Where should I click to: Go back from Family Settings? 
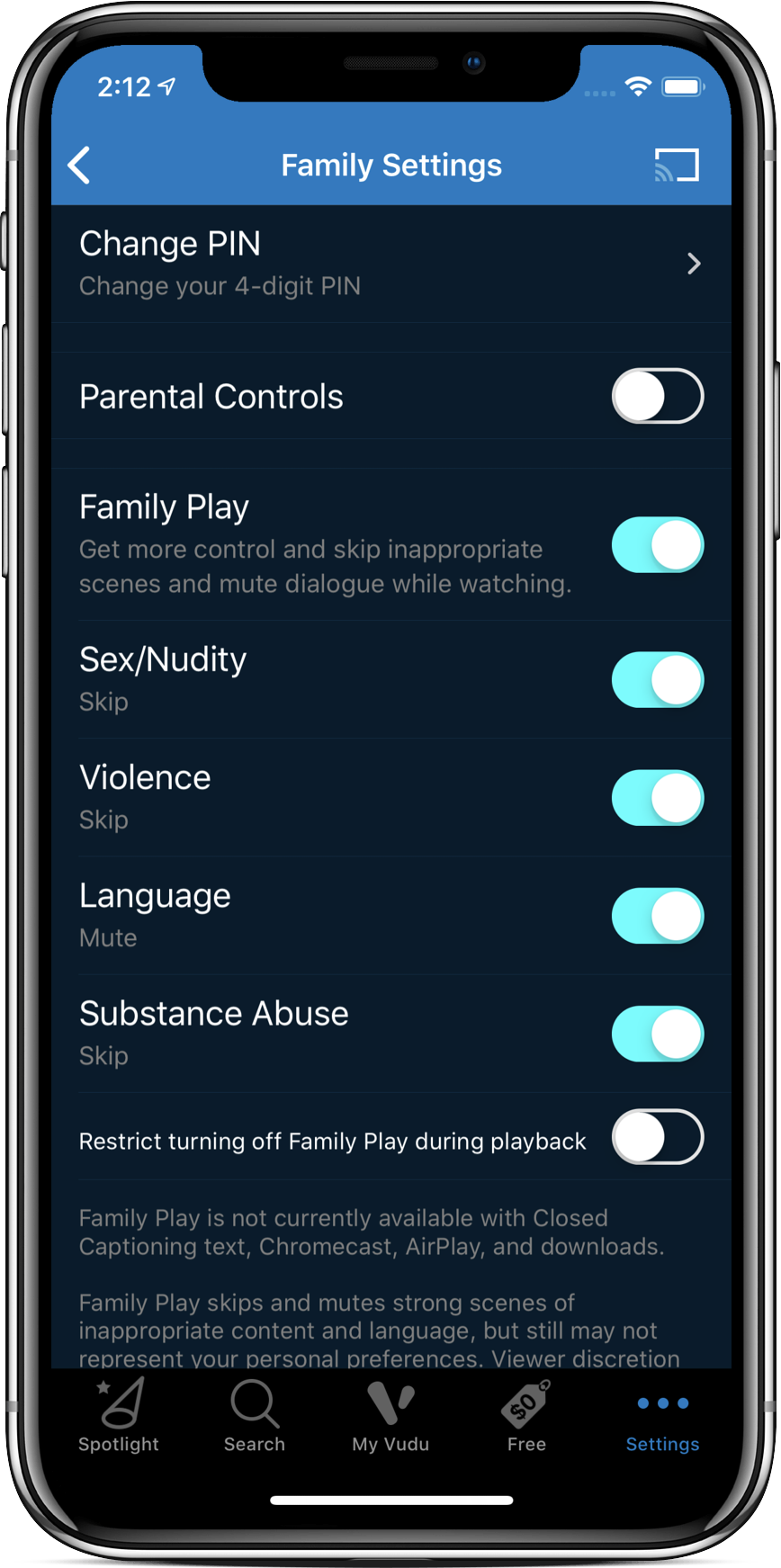point(79,165)
